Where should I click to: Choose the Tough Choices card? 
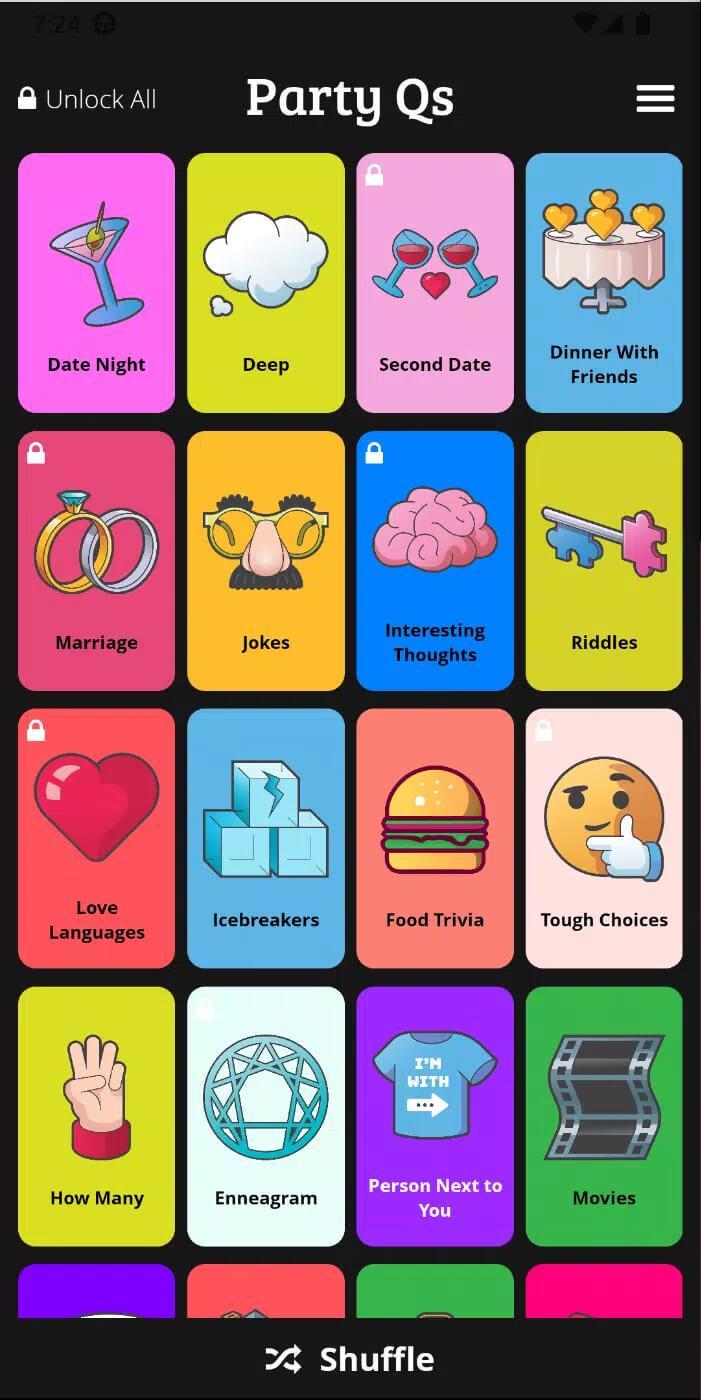click(x=604, y=839)
